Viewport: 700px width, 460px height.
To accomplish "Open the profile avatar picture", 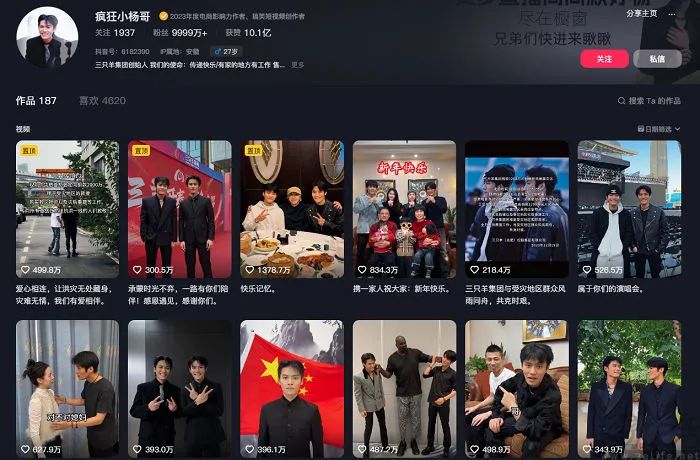I will click(46, 37).
